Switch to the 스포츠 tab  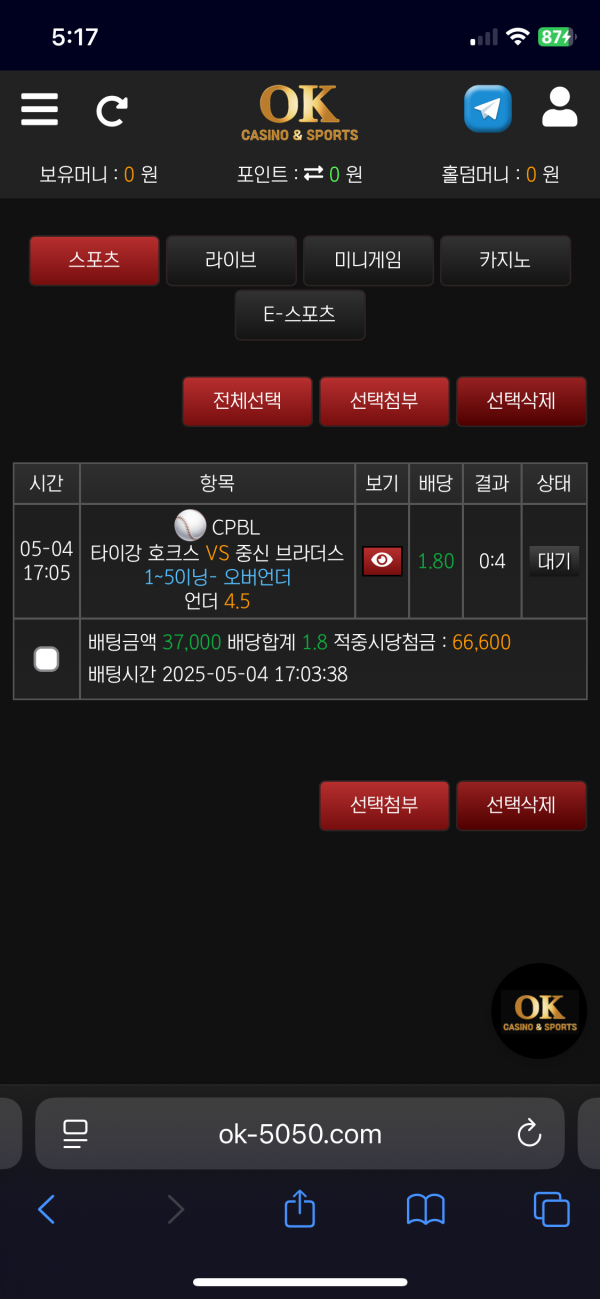(x=95, y=260)
